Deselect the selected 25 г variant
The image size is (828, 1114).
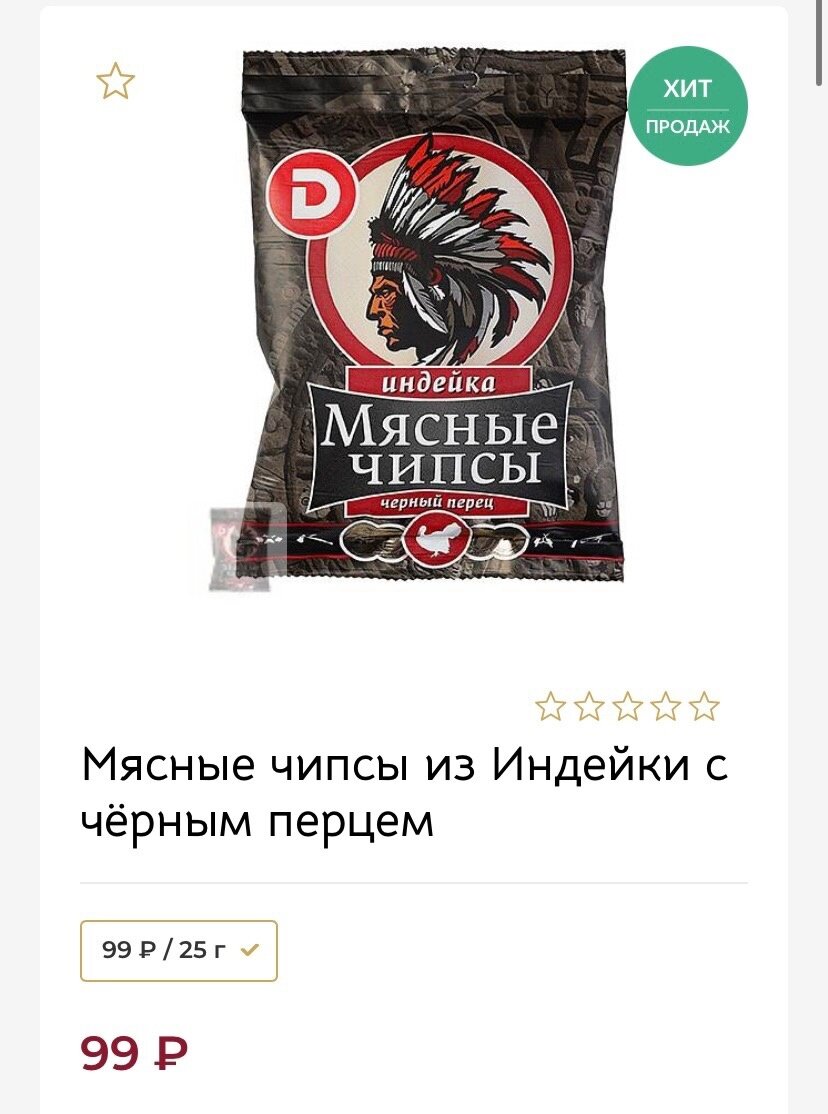(x=178, y=950)
